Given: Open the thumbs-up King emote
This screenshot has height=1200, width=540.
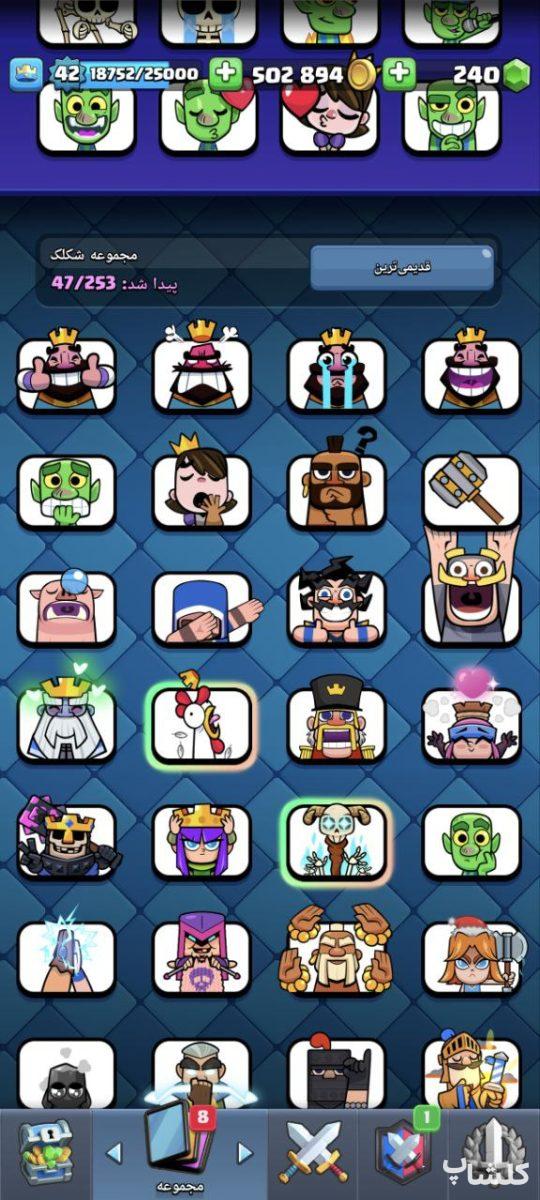Looking at the screenshot, I should [x=67, y=370].
